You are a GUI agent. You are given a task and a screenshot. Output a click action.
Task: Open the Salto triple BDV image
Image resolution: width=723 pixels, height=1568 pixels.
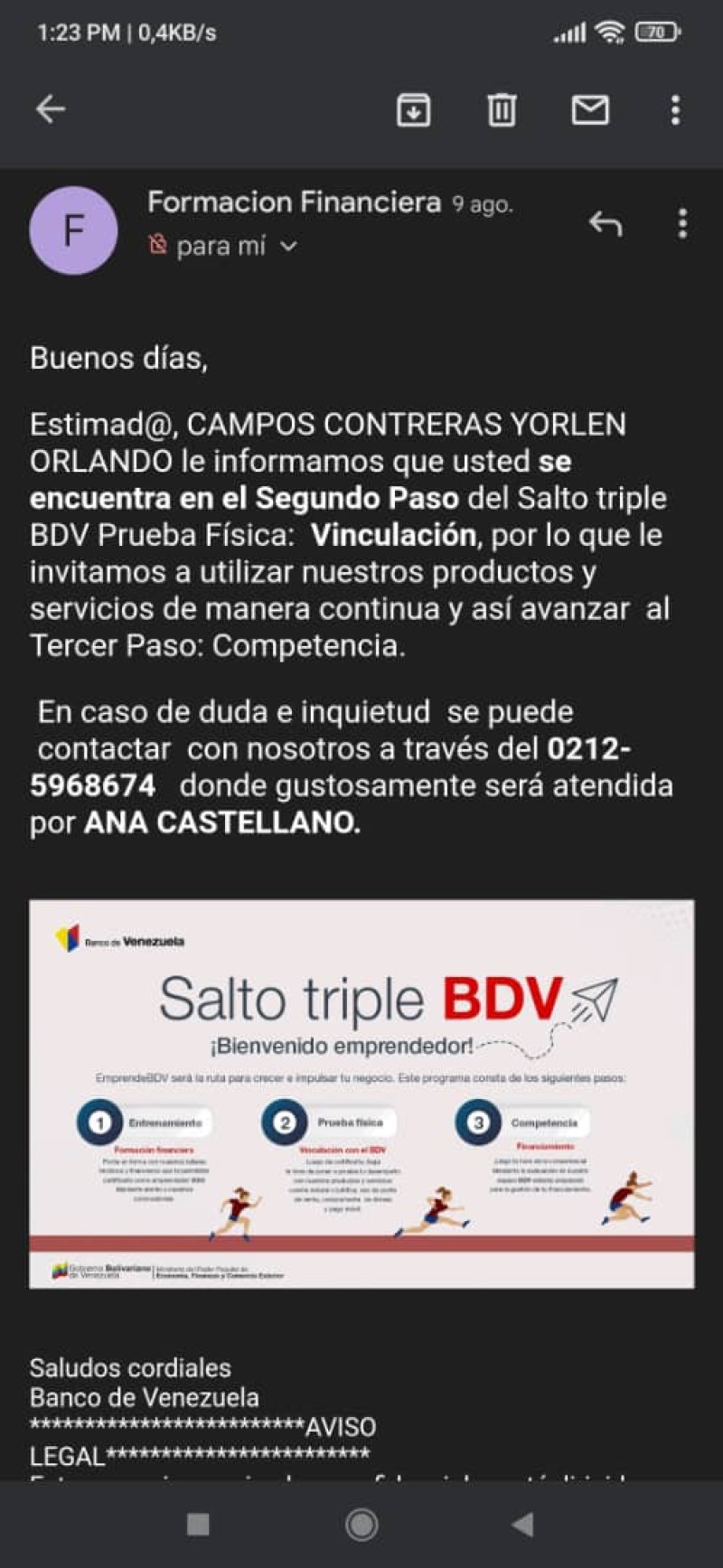pos(361,1094)
